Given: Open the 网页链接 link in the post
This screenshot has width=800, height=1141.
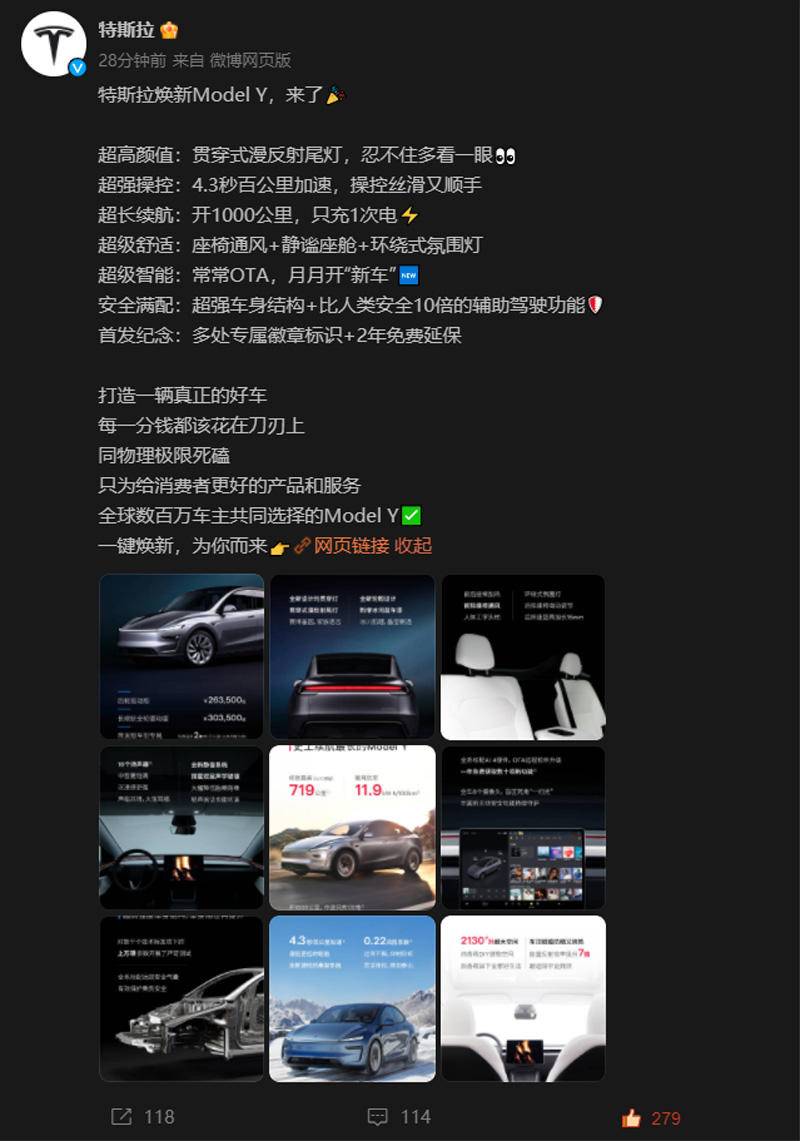Looking at the screenshot, I should point(351,546).
